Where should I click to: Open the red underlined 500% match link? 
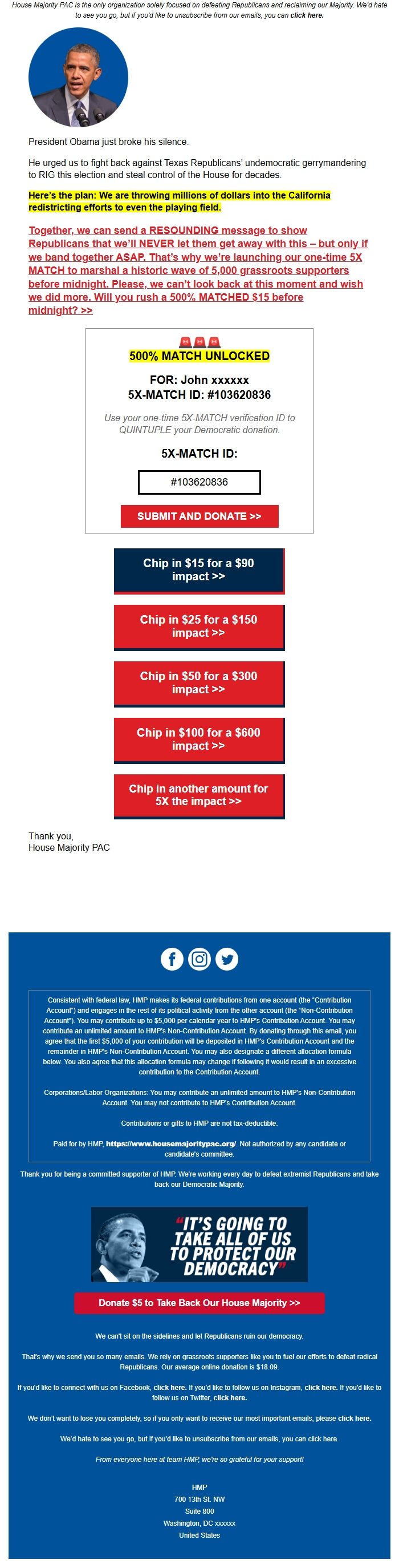pos(198,270)
